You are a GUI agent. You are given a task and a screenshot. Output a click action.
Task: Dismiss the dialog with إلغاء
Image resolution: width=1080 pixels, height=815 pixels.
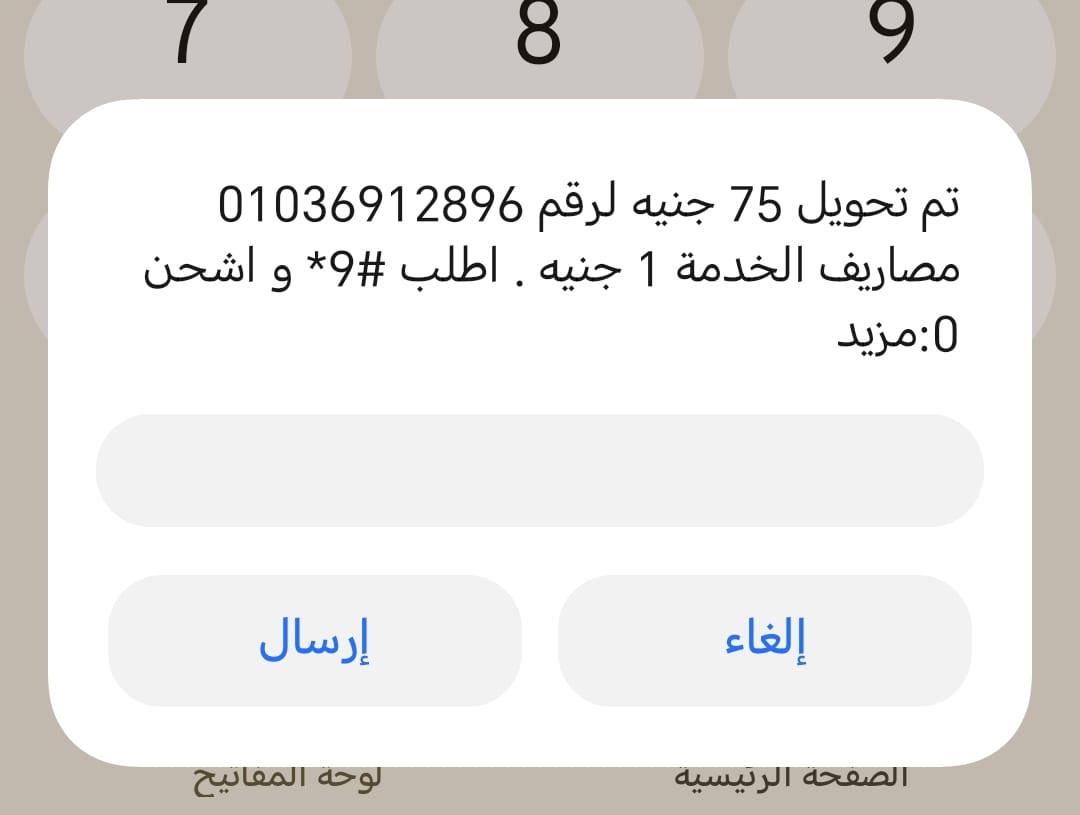click(765, 641)
